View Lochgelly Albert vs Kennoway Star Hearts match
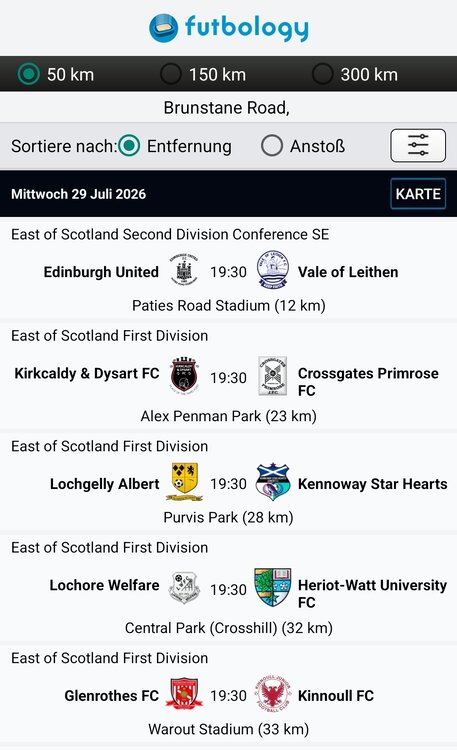The width and height of the screenshot is (457, 750). coord(228,483)
